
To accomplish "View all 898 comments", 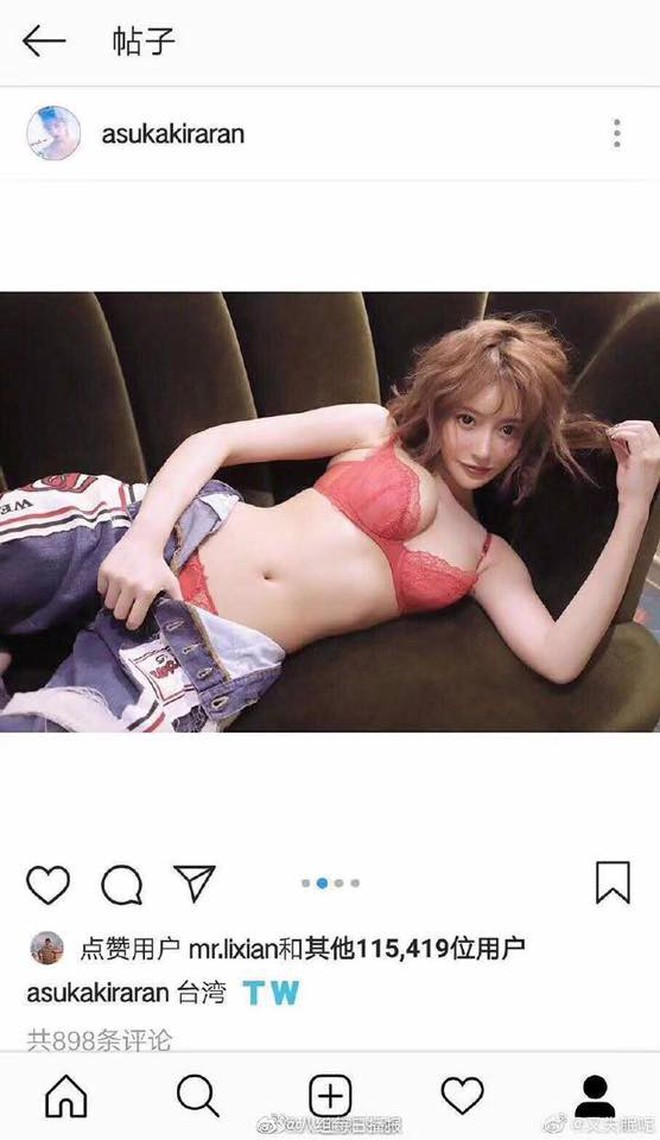I will 99,1040.
